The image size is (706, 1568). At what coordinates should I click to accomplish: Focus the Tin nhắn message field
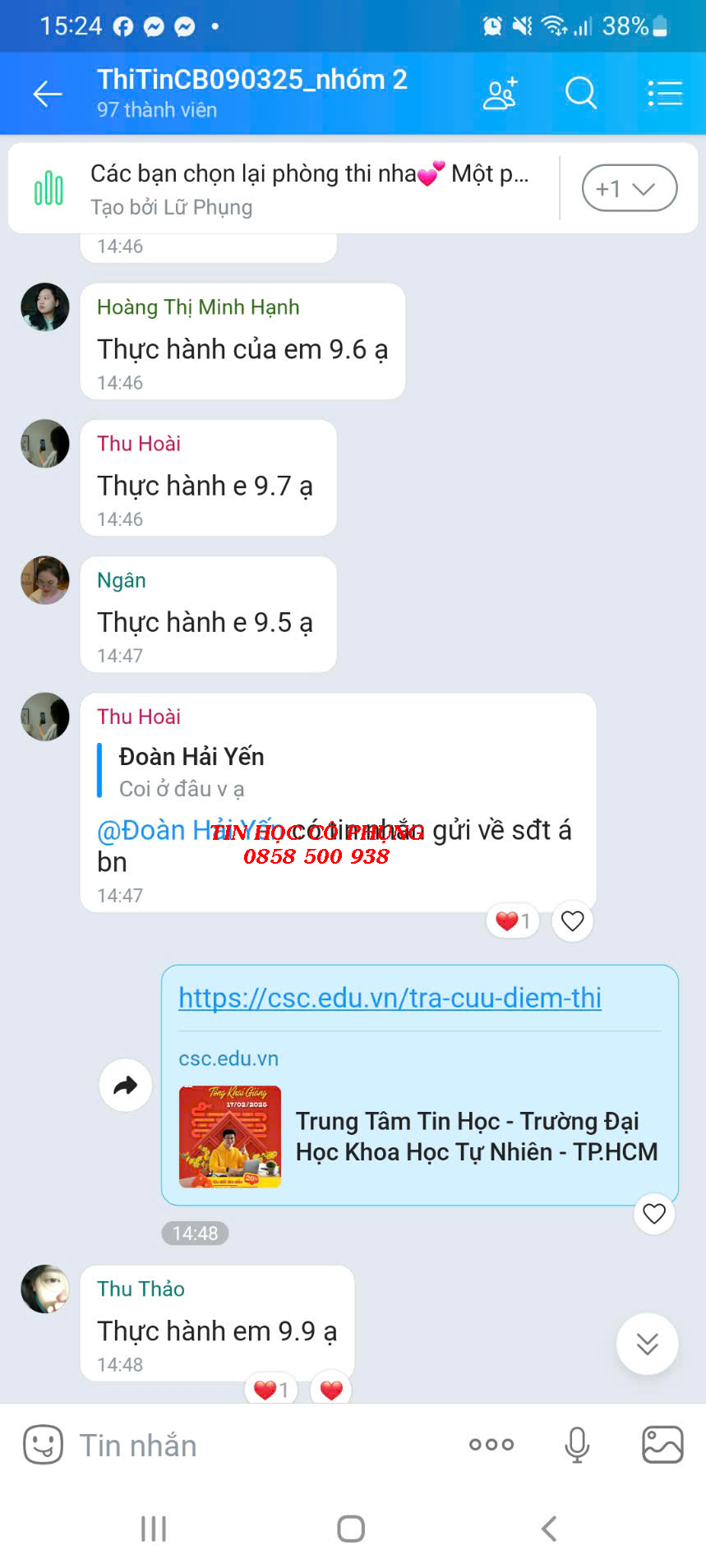pyautogui.click(x=247, y=1445)
